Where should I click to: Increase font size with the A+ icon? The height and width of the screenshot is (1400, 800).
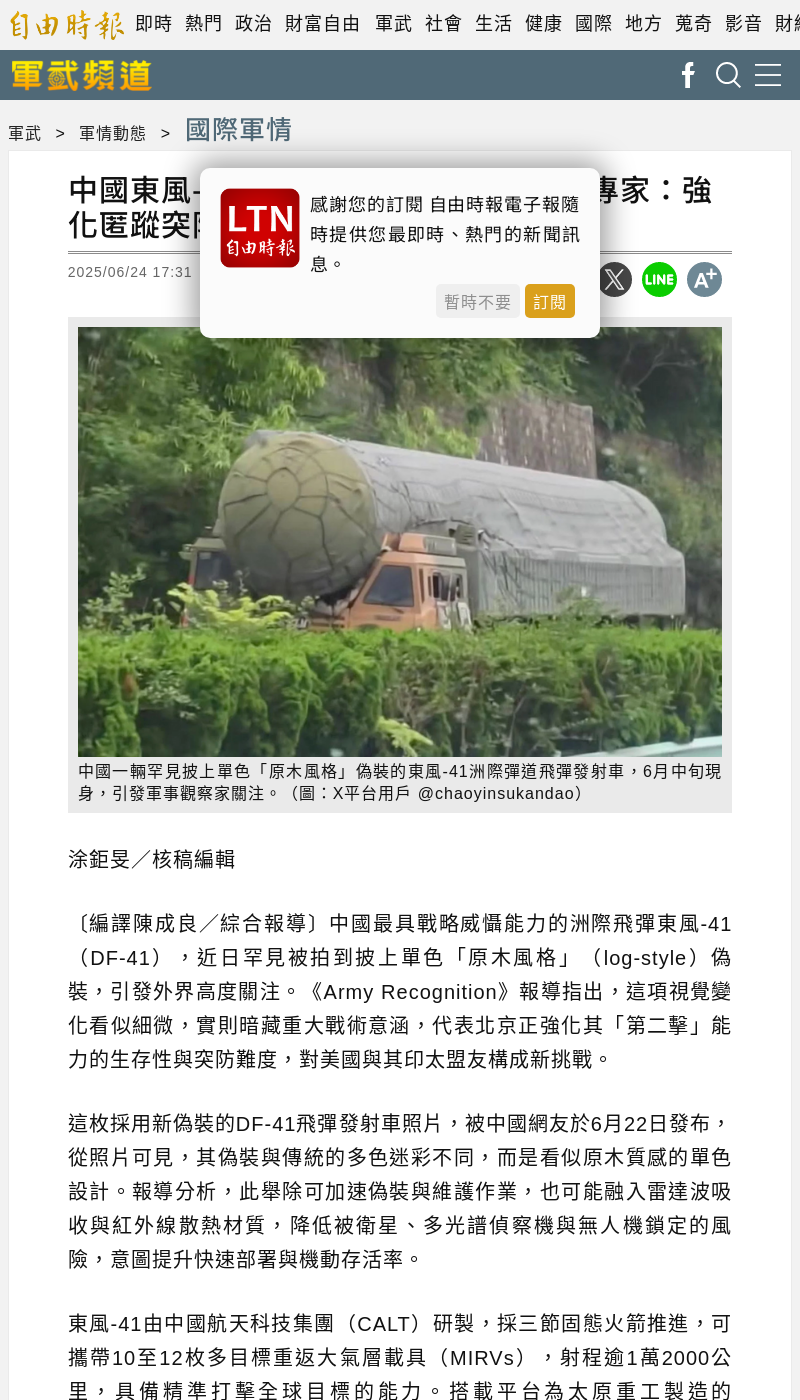[704, 280]
